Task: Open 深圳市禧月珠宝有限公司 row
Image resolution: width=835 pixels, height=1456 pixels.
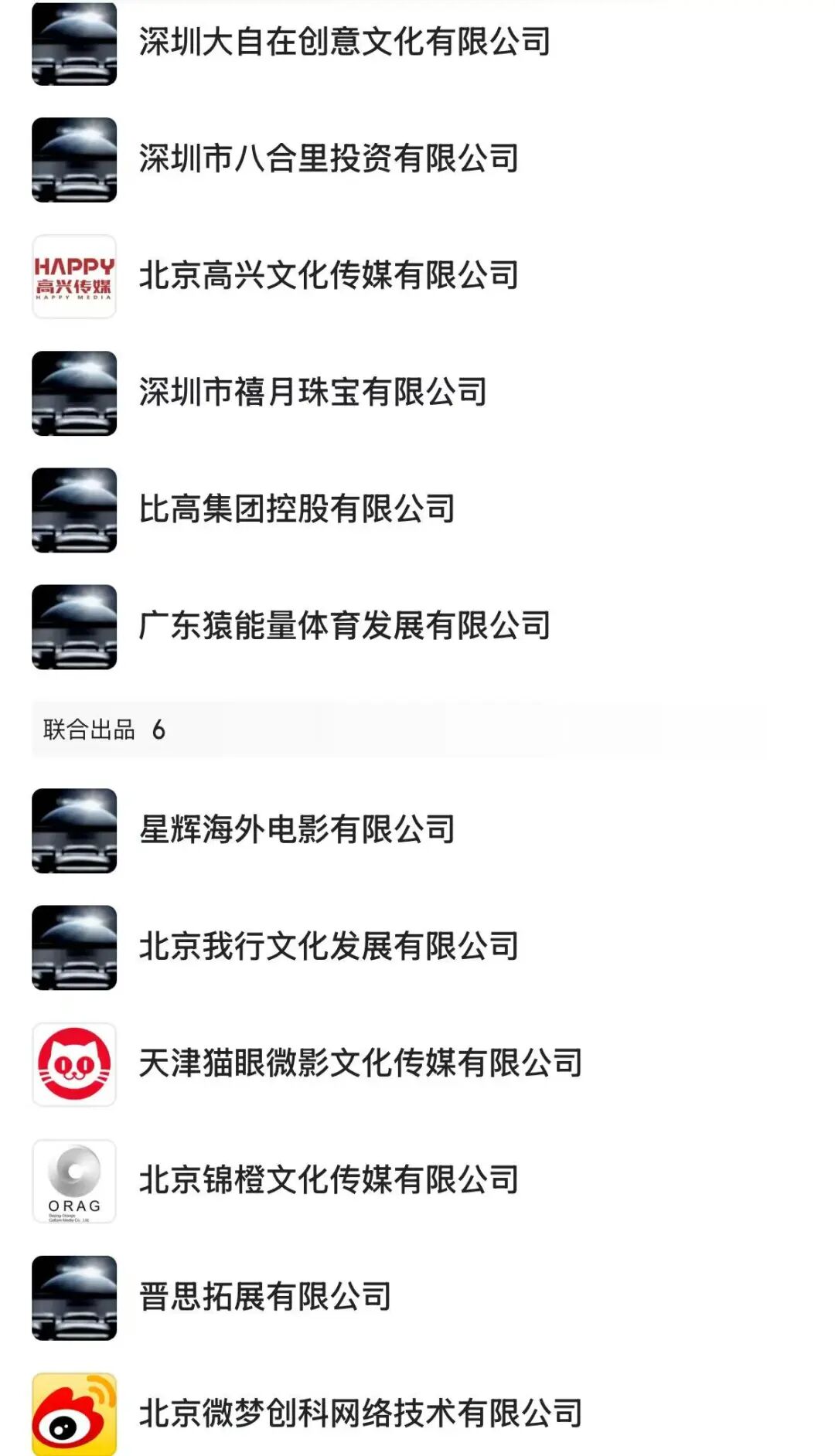Action: [x=417, y=393]
